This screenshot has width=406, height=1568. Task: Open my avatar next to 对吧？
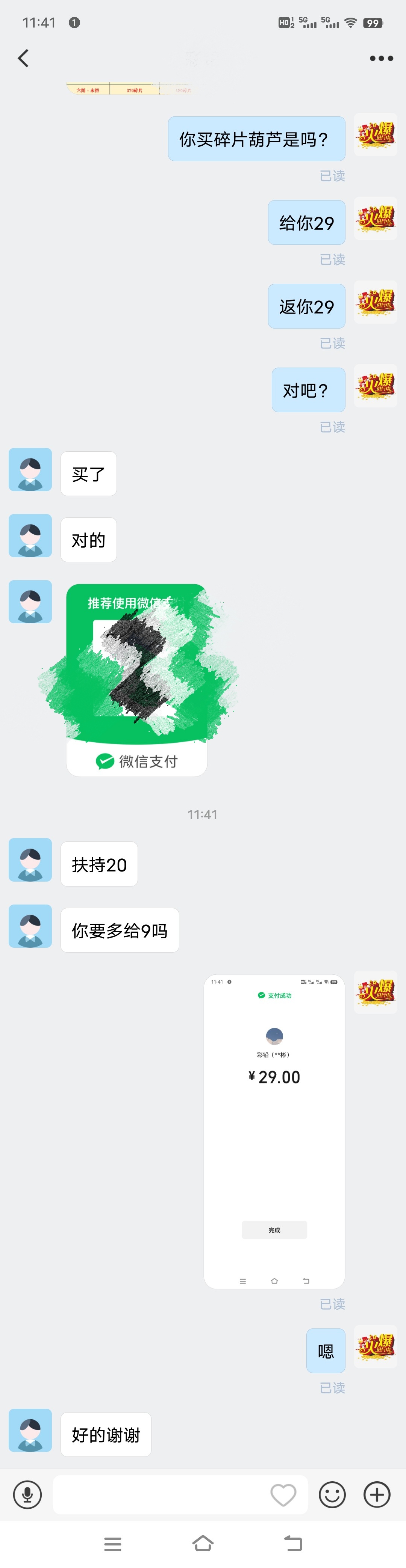[x=376, y=386]
